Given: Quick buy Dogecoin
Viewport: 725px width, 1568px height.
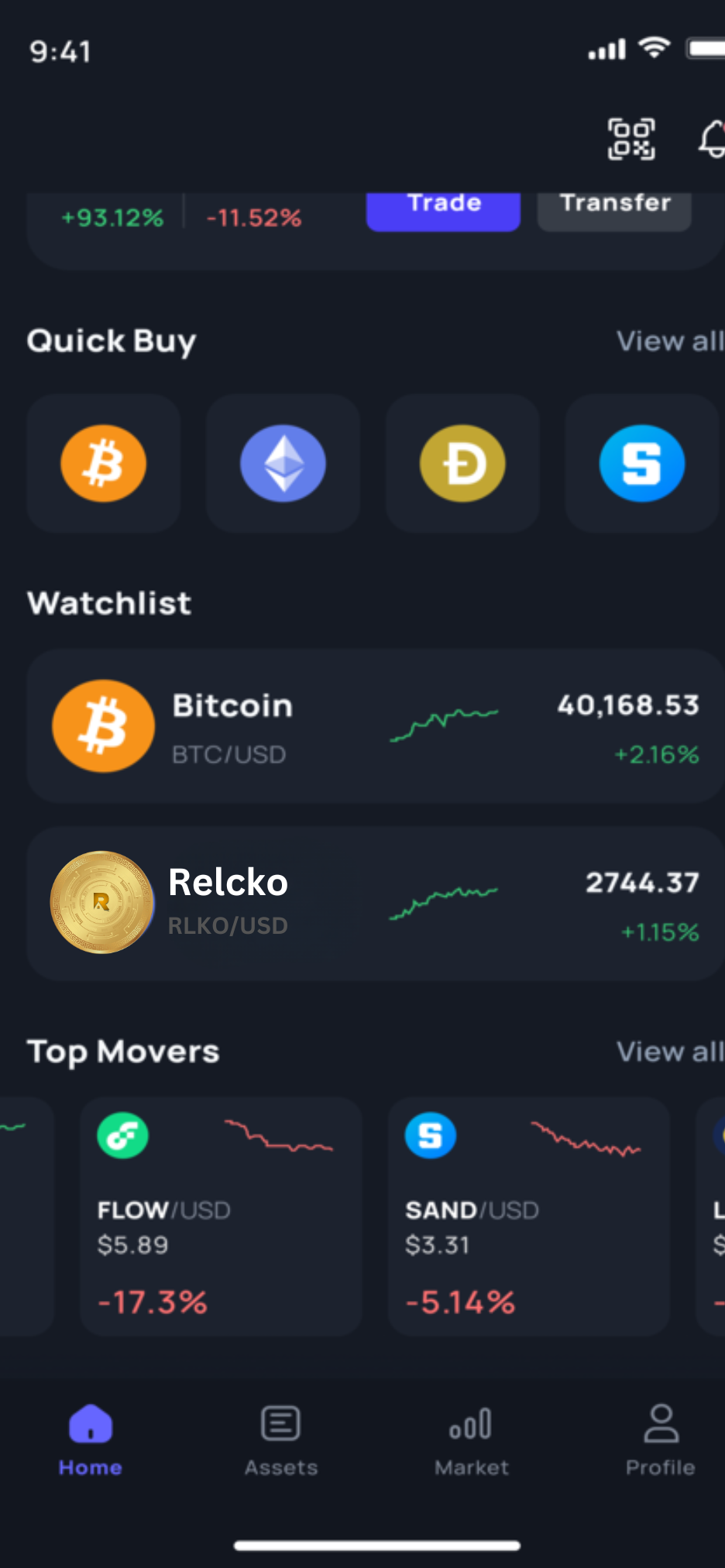Looking at the screenshot, I should (462, 463).
